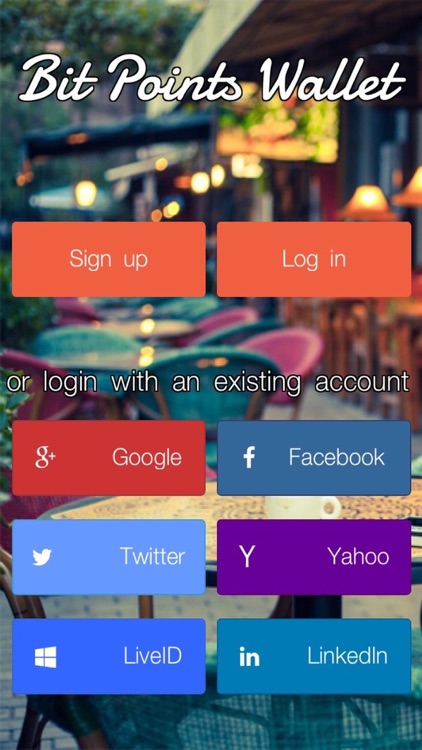The image size is (422, 750).
Task: Tap the Sign up button
Action: 109,259
